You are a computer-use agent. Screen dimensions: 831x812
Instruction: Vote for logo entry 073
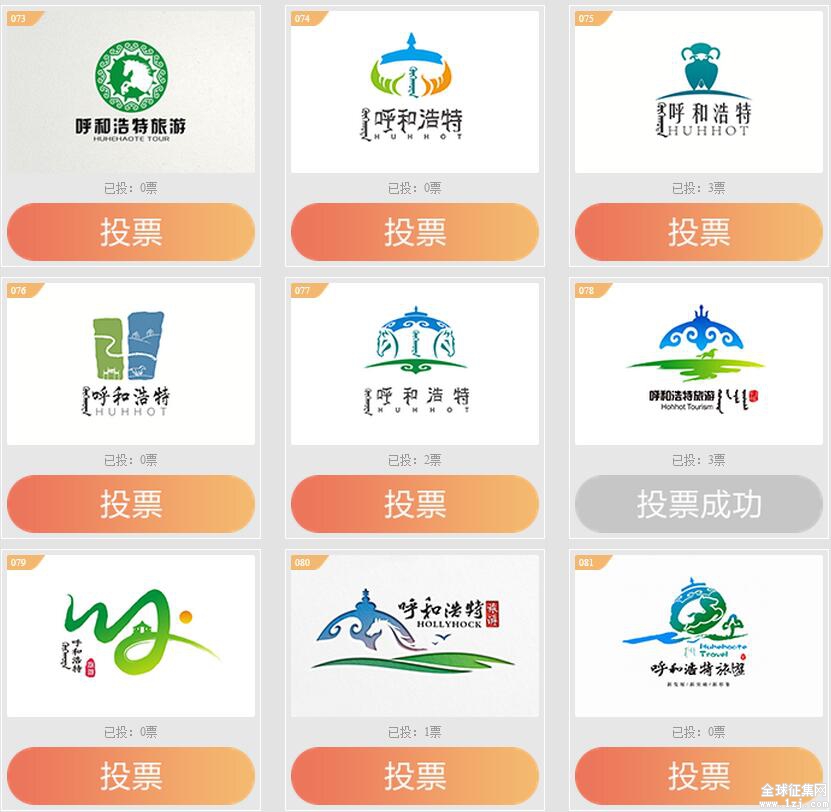pos(131,232)
